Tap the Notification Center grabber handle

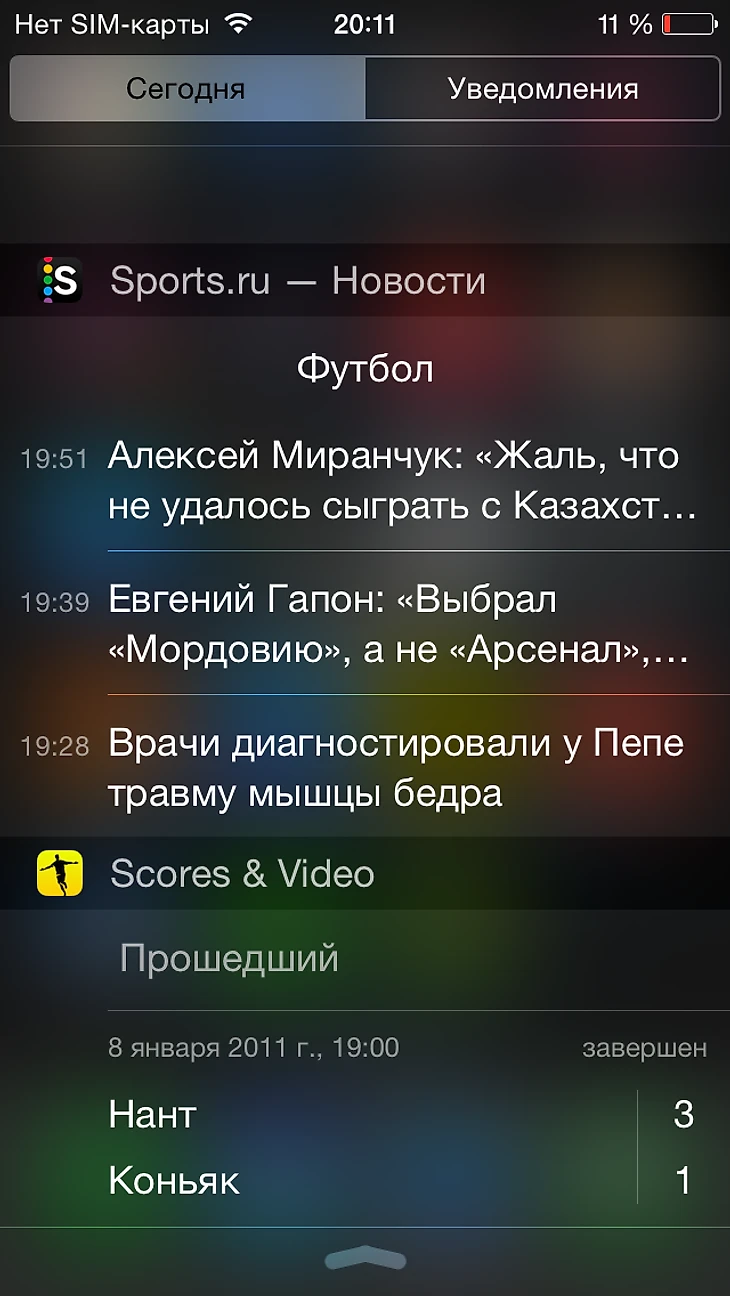click(x=365, y=1259)
